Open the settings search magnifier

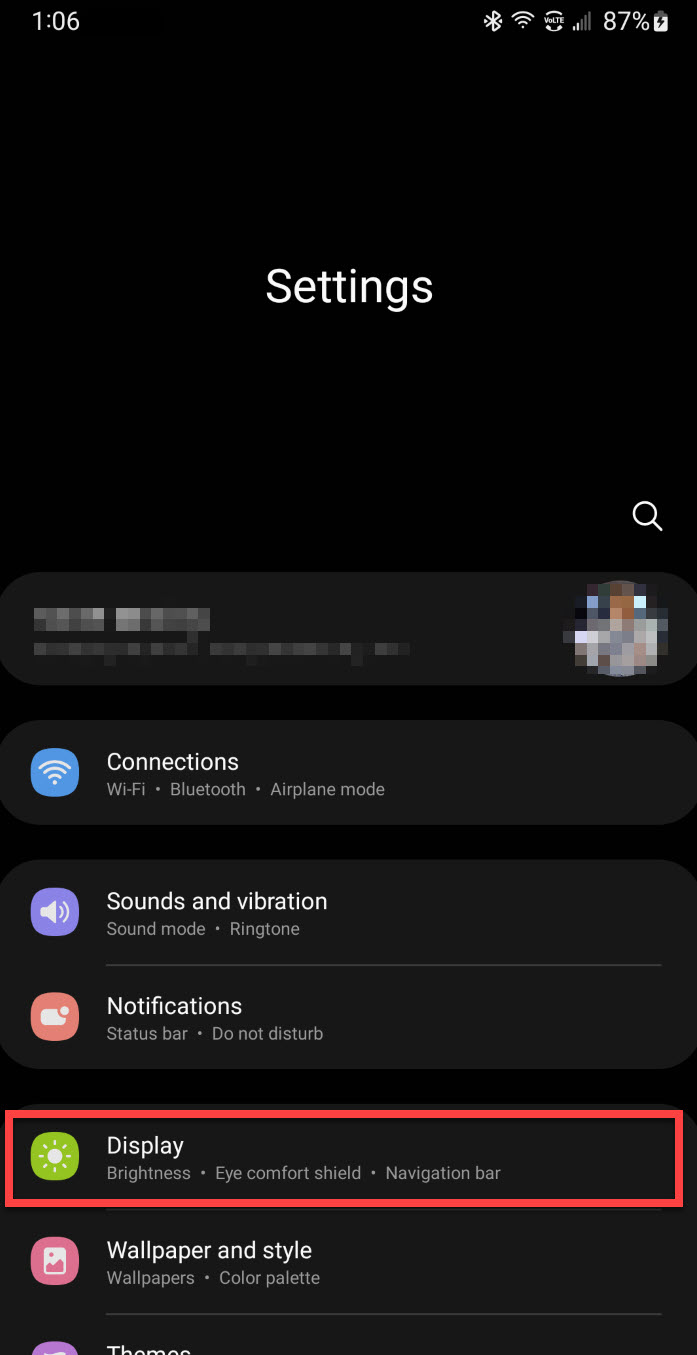point(648,516)
